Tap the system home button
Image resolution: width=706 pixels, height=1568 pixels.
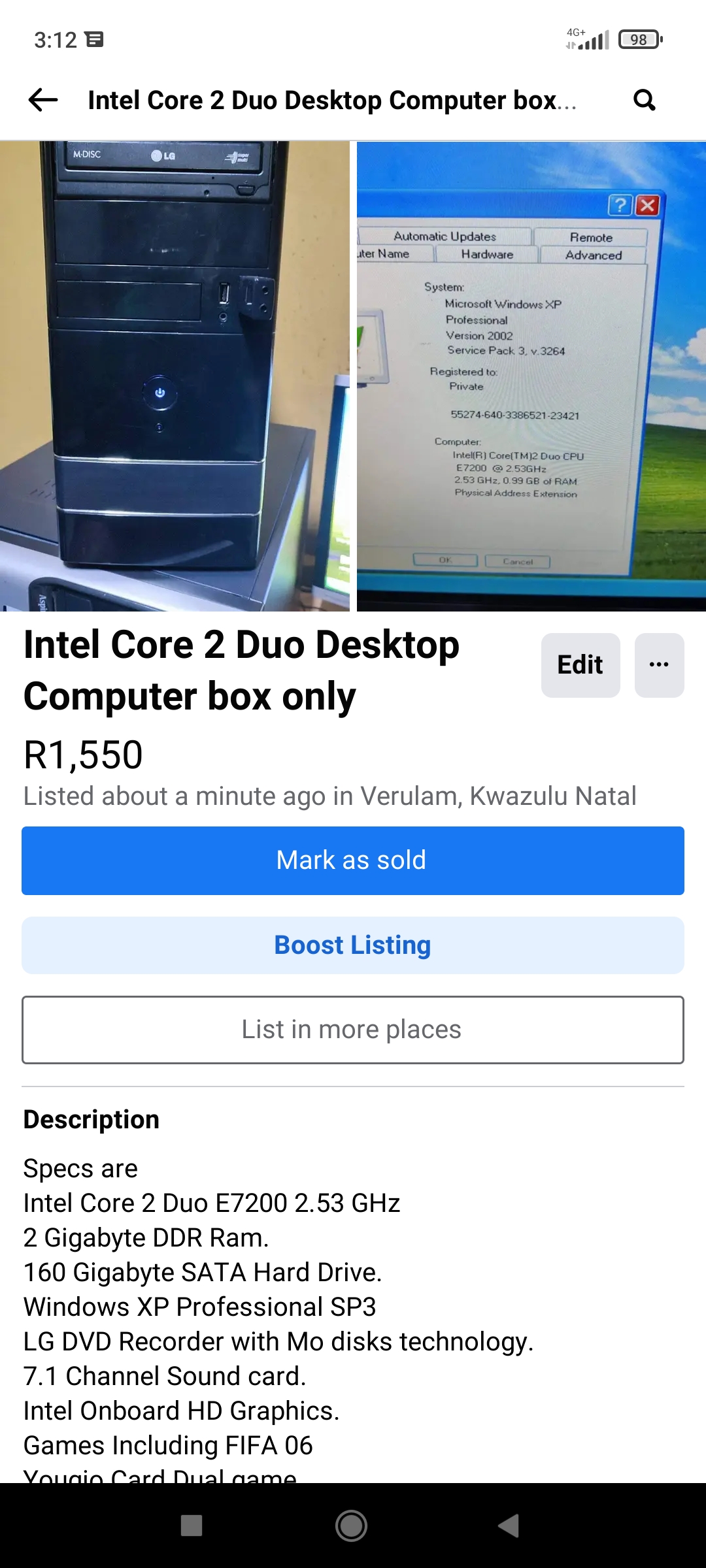click(351, 1526)
